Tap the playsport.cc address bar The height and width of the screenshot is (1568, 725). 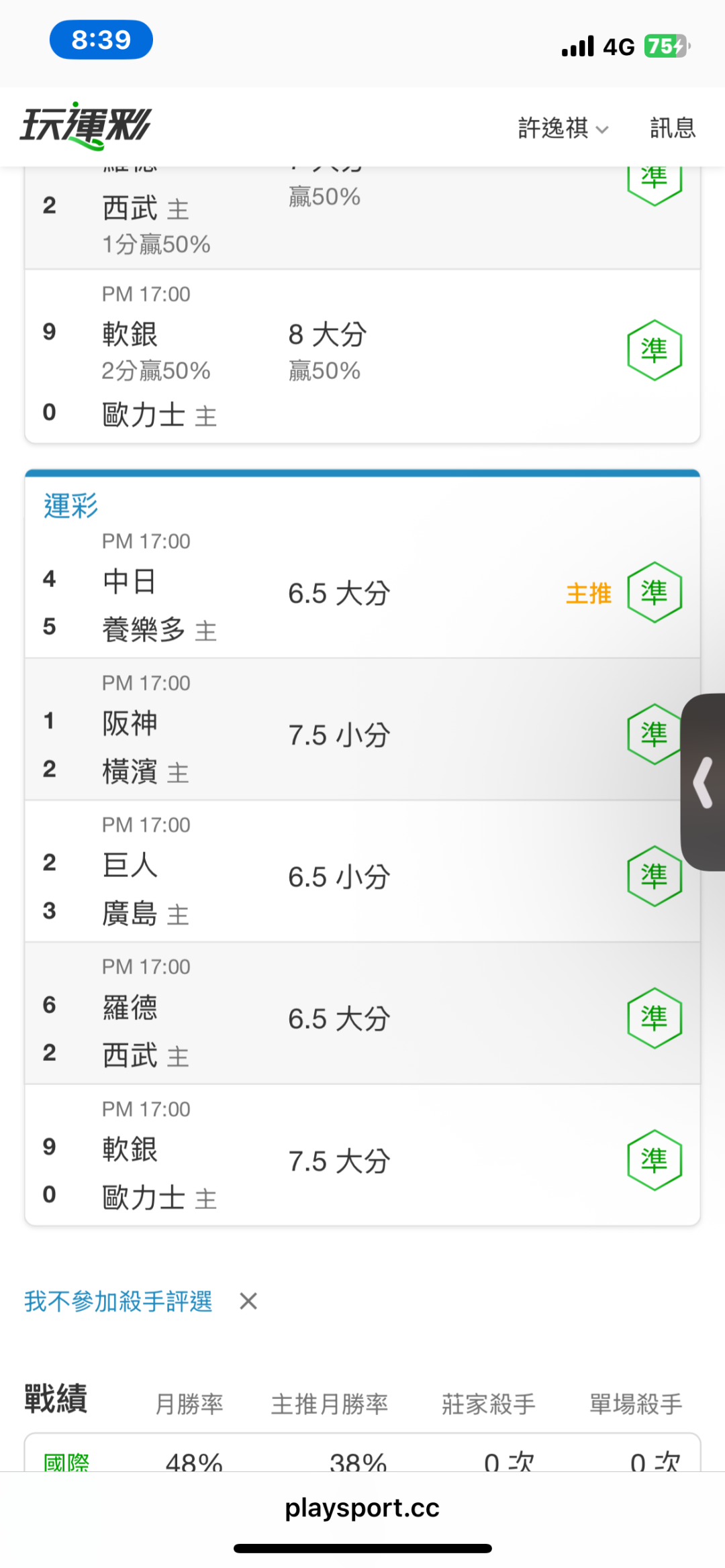pos(362,1508)
